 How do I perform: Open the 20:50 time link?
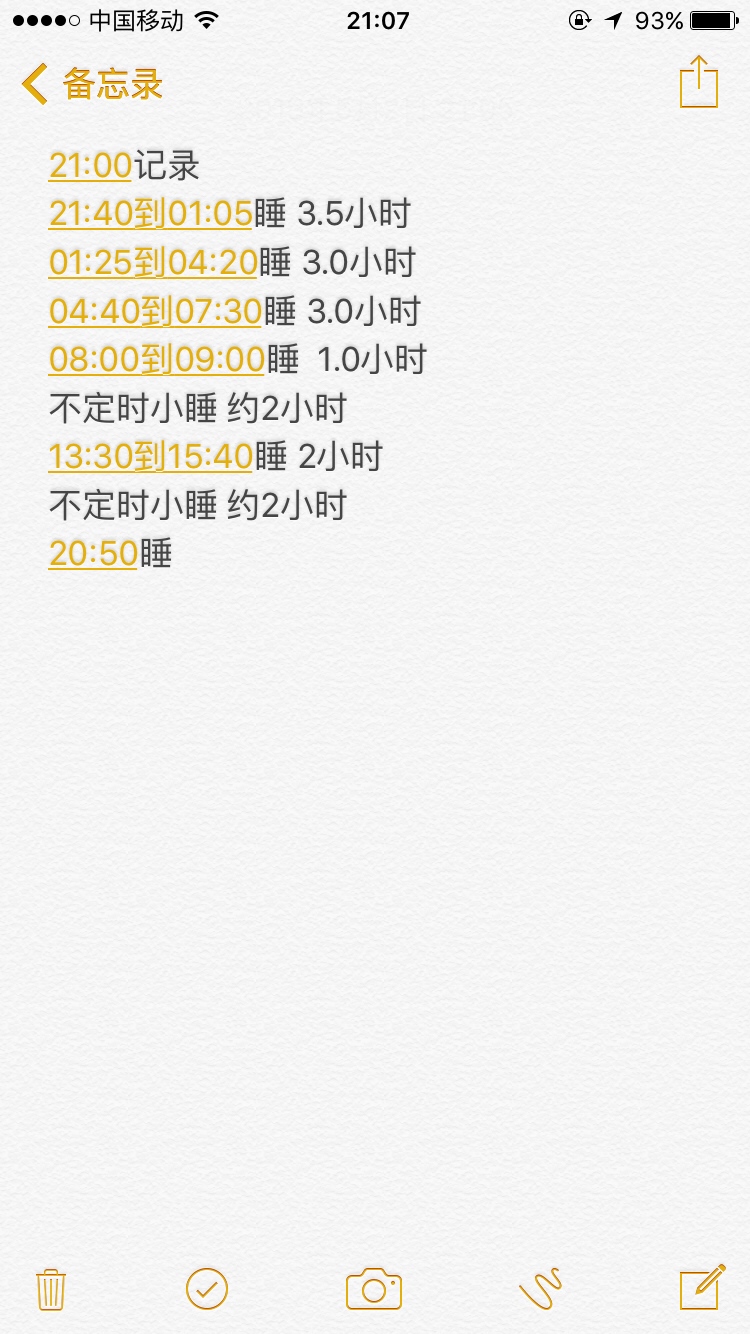92,554
